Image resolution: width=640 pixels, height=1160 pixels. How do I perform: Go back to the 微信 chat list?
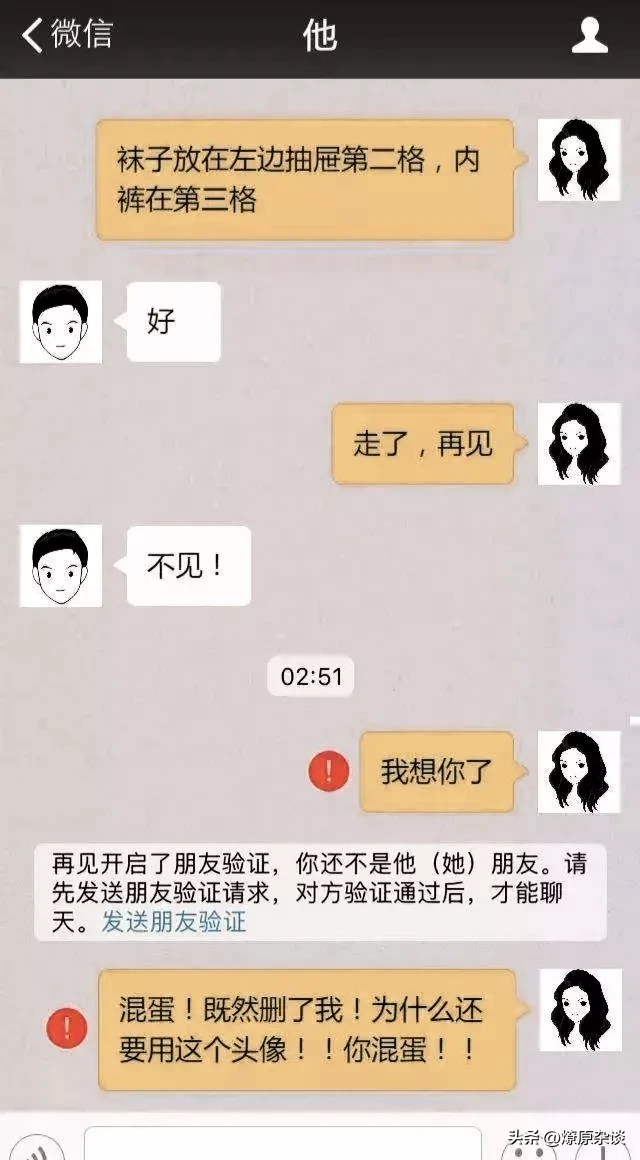pyautogui.click(x=66, y=35)
